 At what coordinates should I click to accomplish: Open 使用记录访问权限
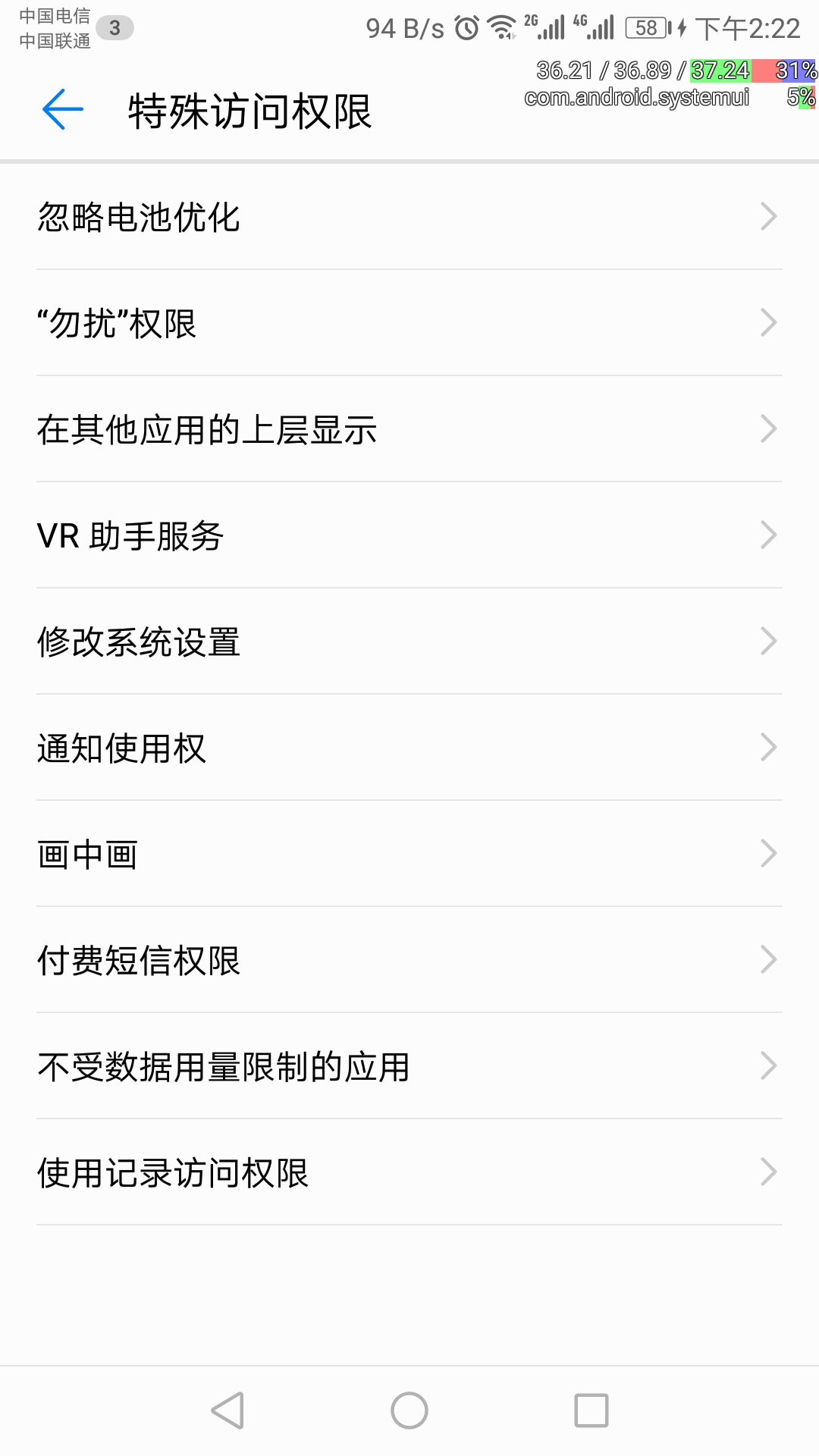pos(409,1172)
